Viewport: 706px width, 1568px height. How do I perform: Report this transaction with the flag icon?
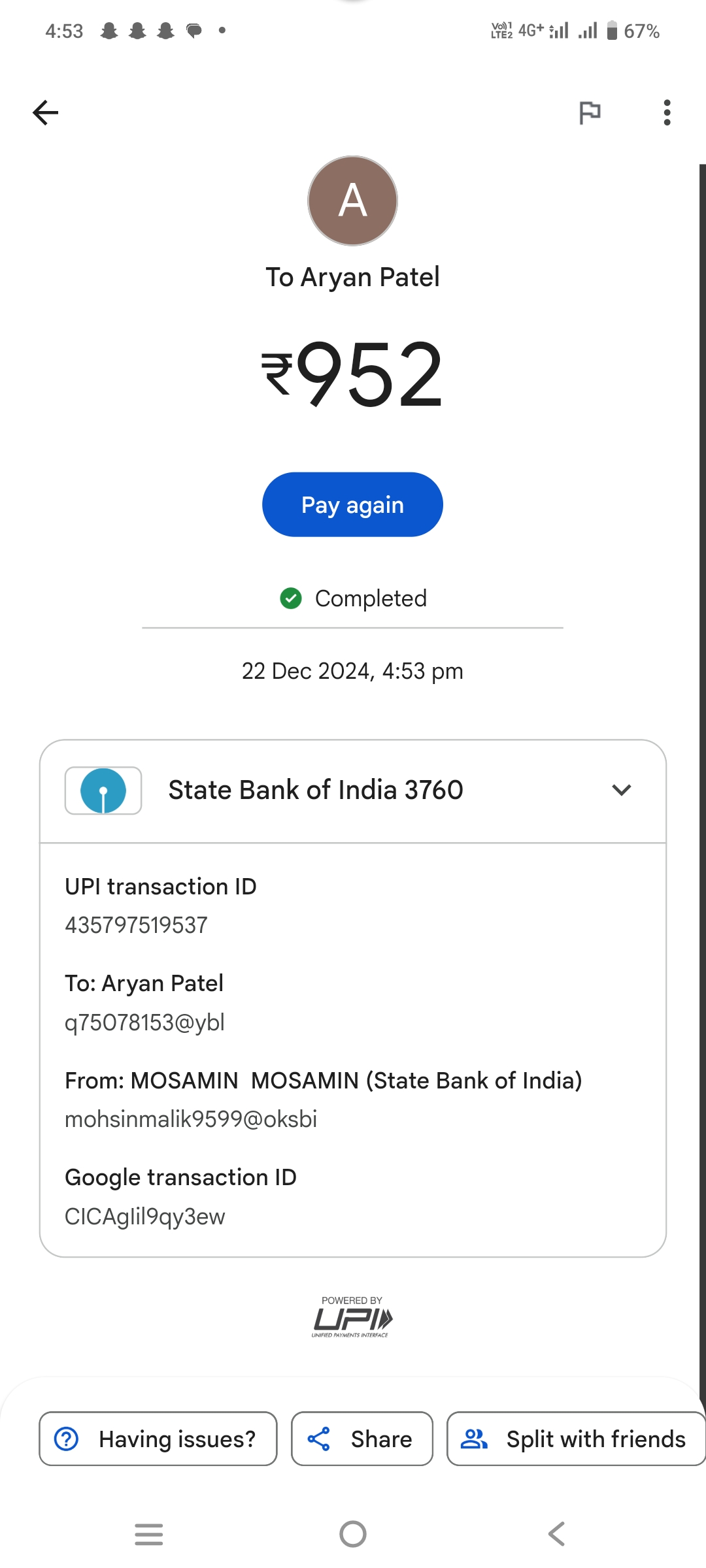pos(590,112)
